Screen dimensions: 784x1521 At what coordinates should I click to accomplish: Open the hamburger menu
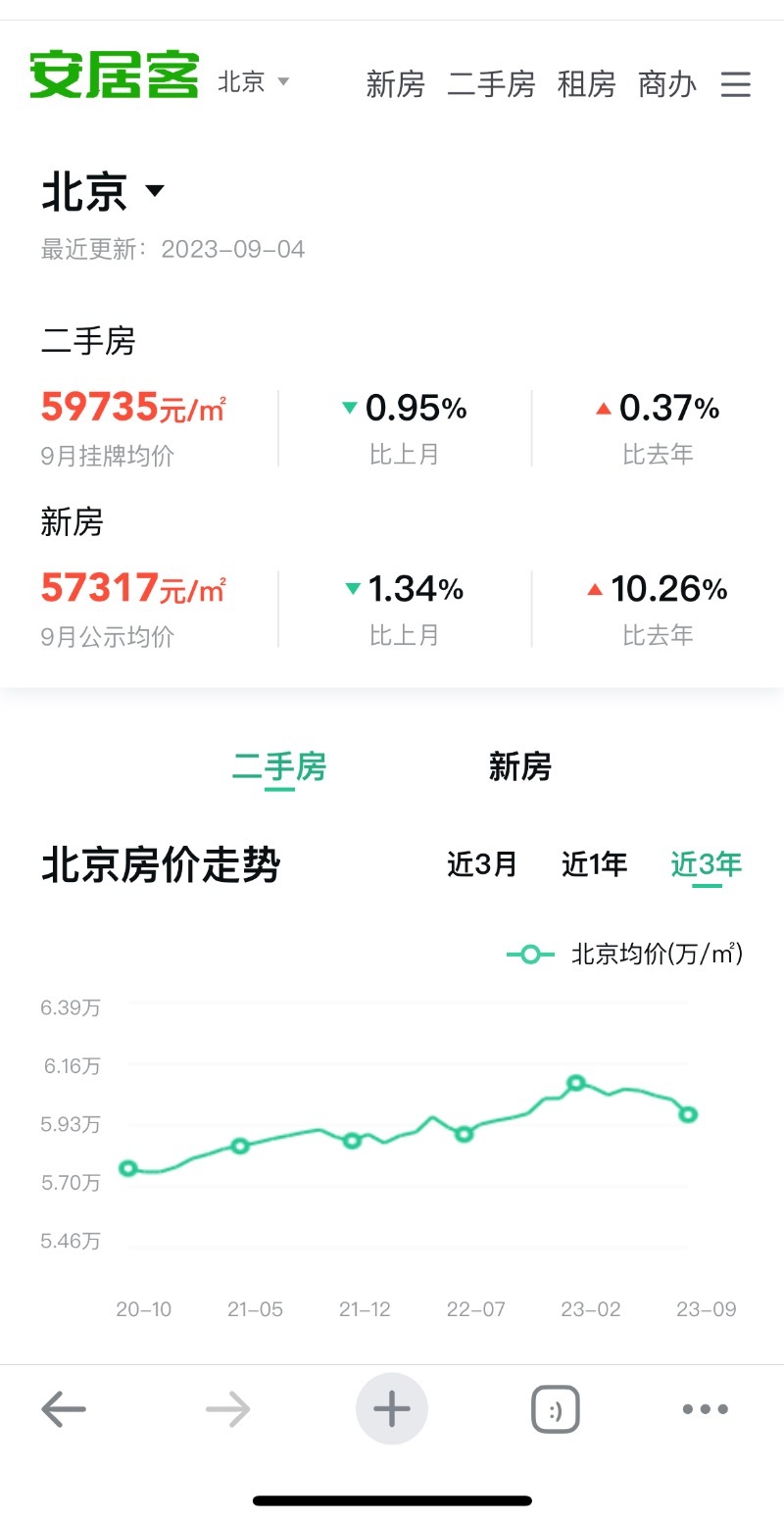coord(735,84)
